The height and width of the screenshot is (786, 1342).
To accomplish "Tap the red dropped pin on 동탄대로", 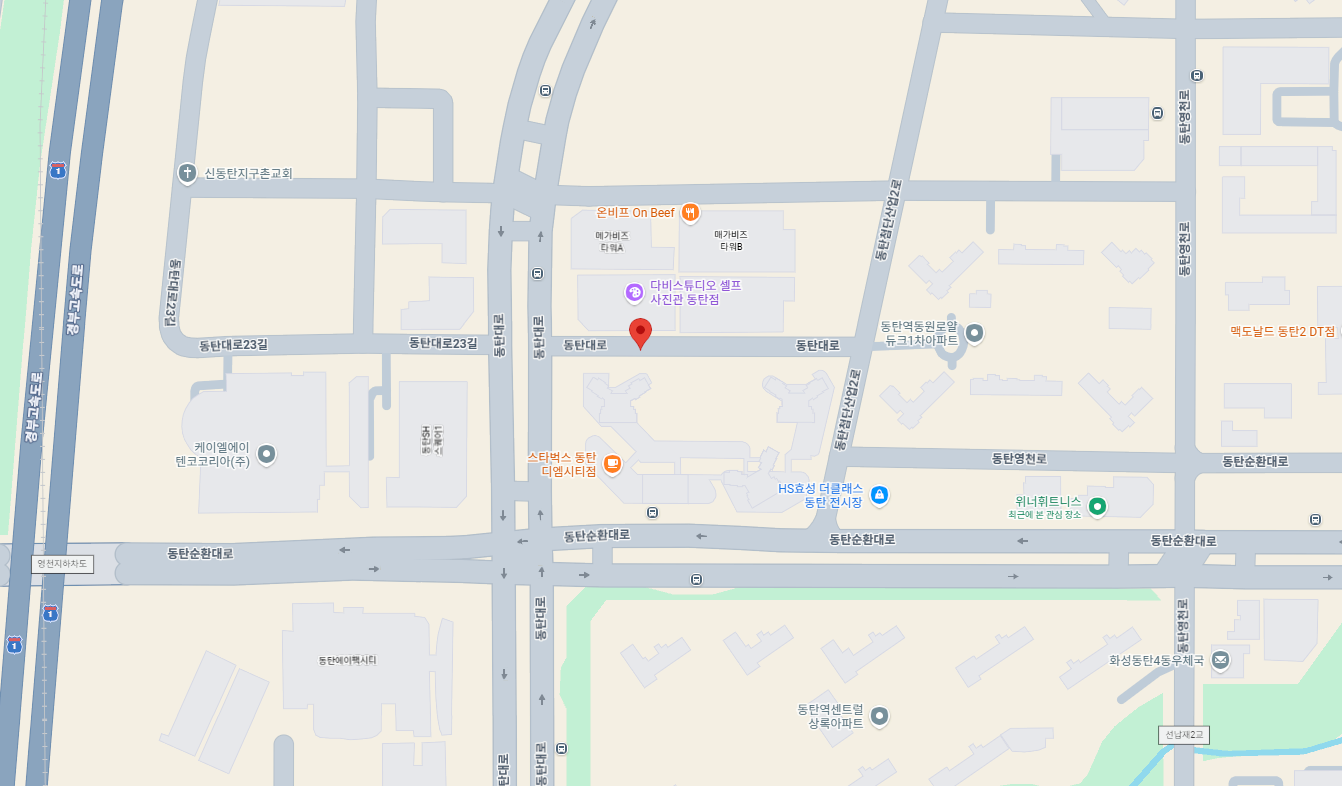I will coord(640,333).
